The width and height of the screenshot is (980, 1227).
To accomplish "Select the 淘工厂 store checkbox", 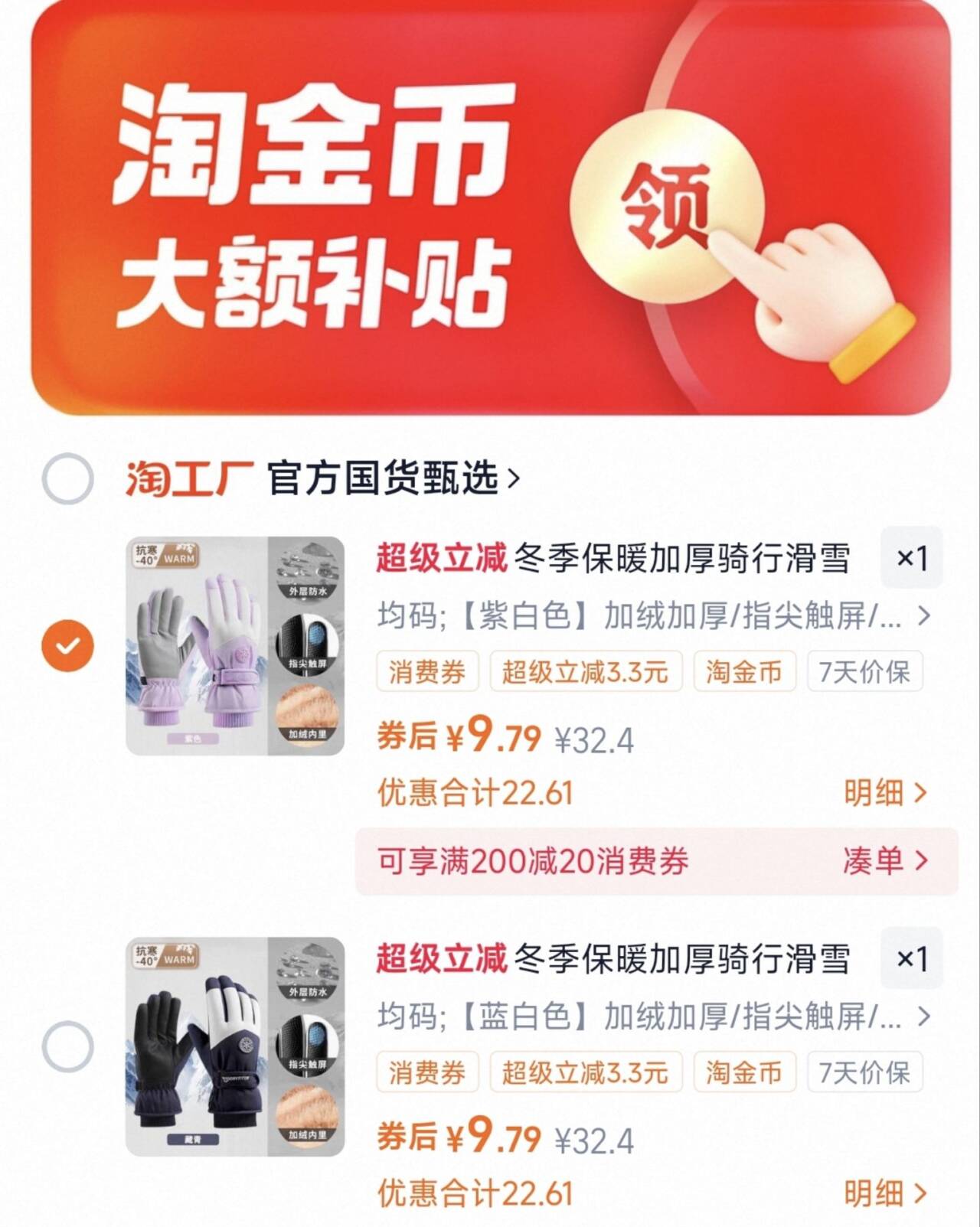I will tap(66, 475).
